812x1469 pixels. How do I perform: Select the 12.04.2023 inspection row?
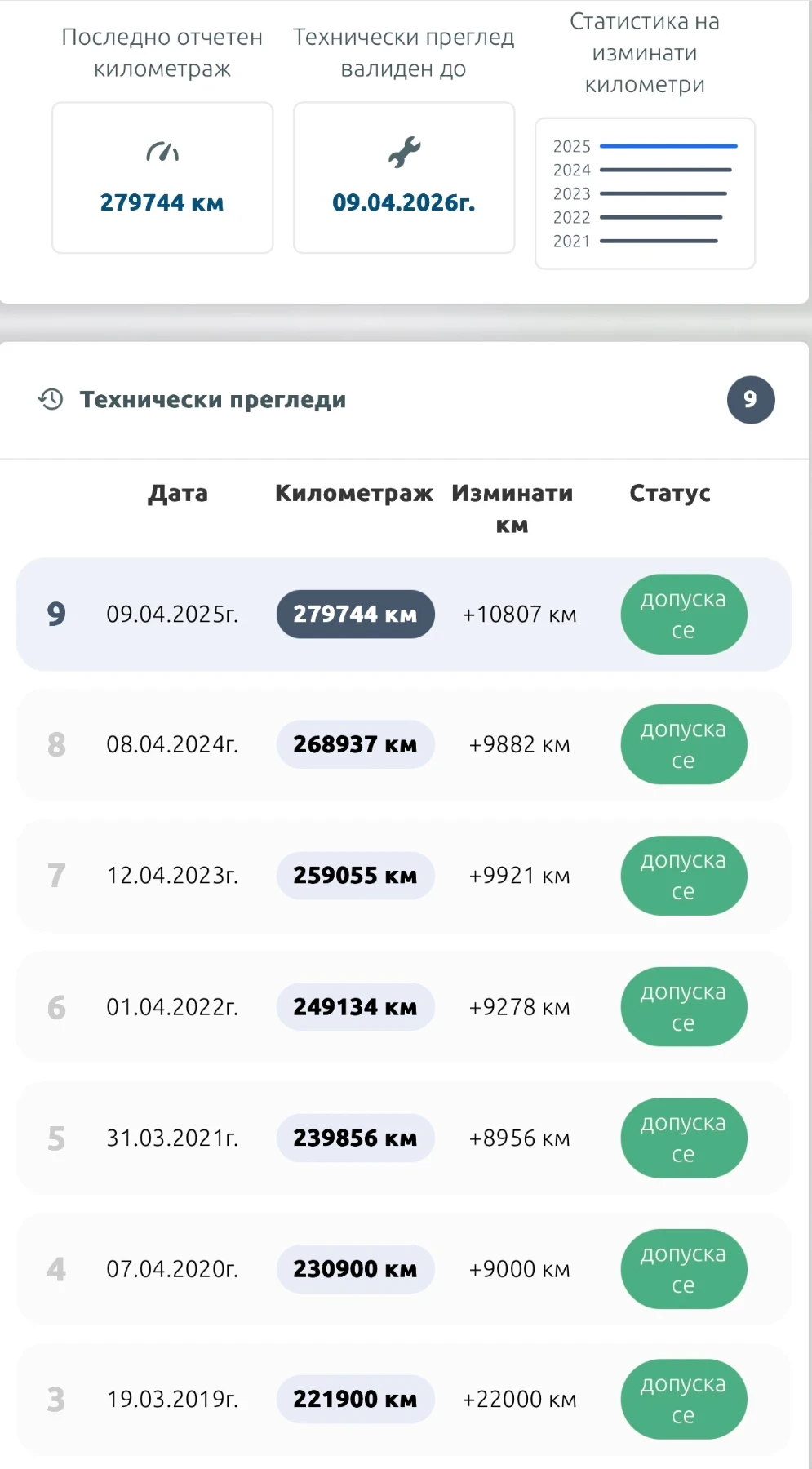pyautogui.click(x=403, y=876)
